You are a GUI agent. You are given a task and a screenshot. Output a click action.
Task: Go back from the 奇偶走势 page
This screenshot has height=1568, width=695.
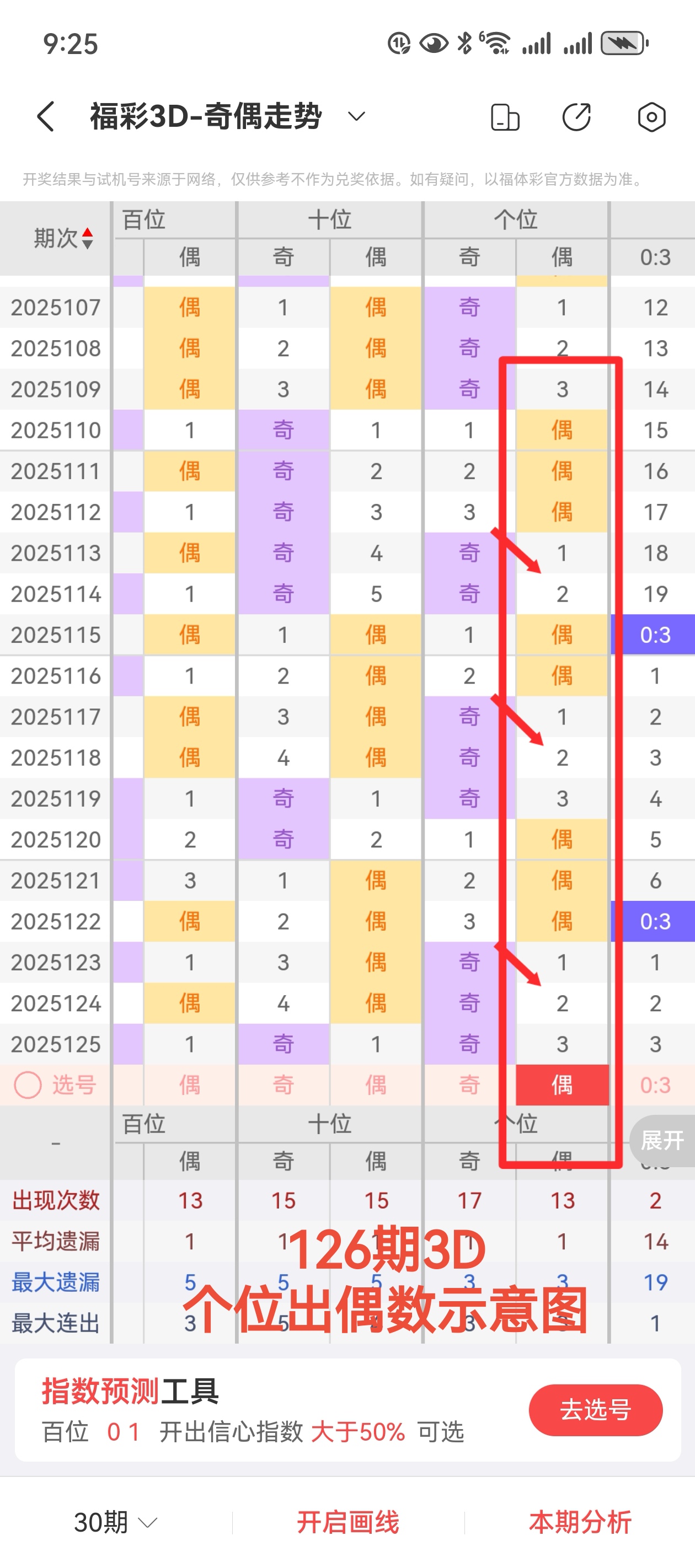pos(46,116)
